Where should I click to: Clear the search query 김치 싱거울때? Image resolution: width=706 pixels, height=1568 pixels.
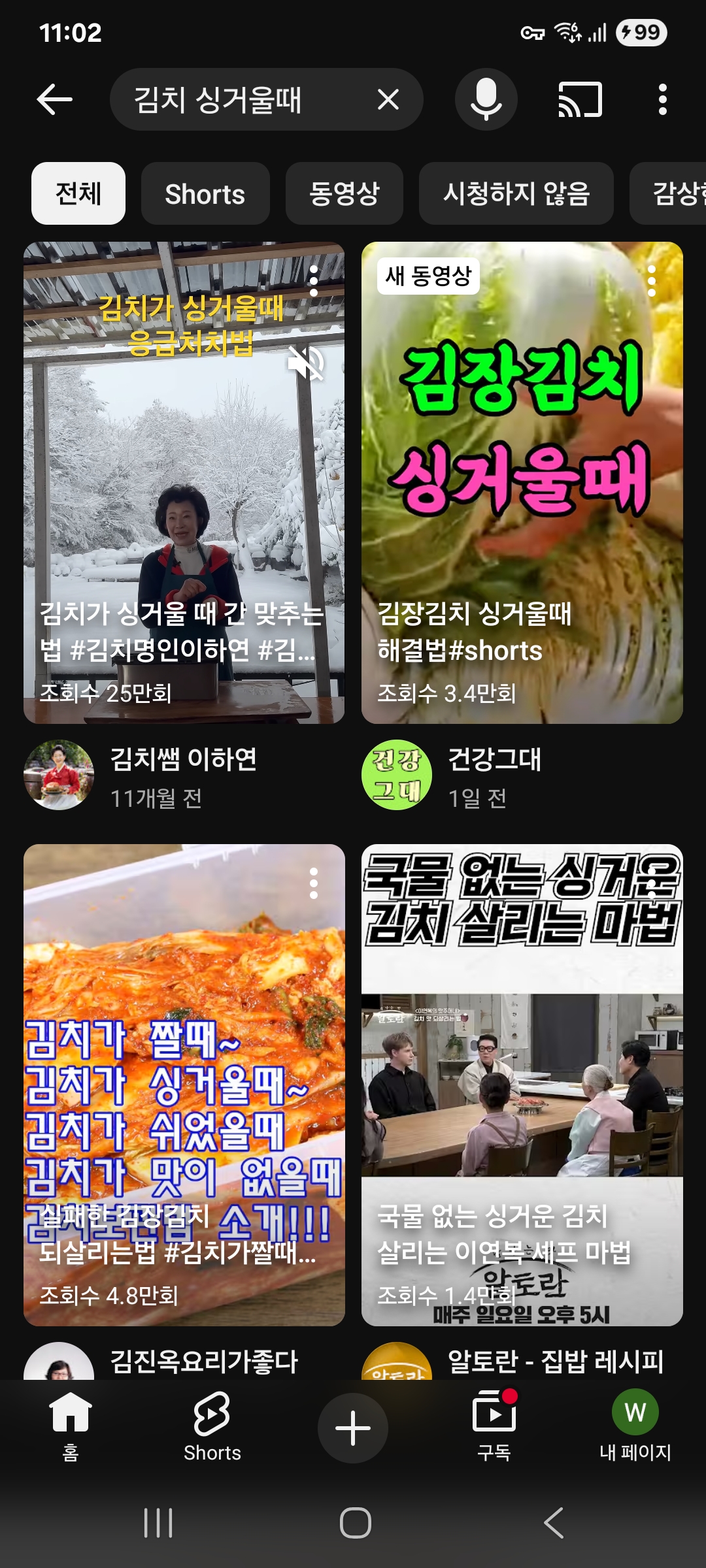point(388,100)
